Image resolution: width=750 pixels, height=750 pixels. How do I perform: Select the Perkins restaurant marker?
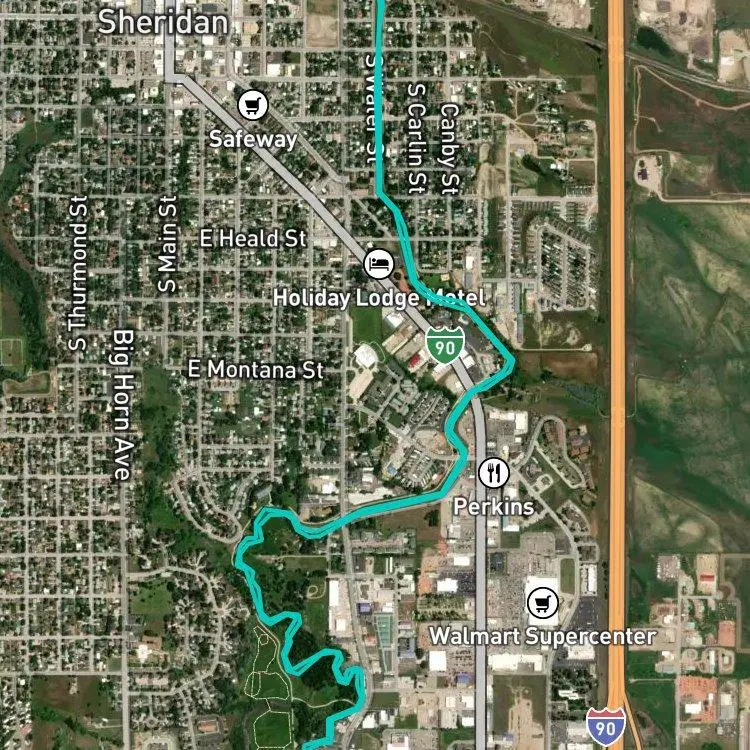494,473
